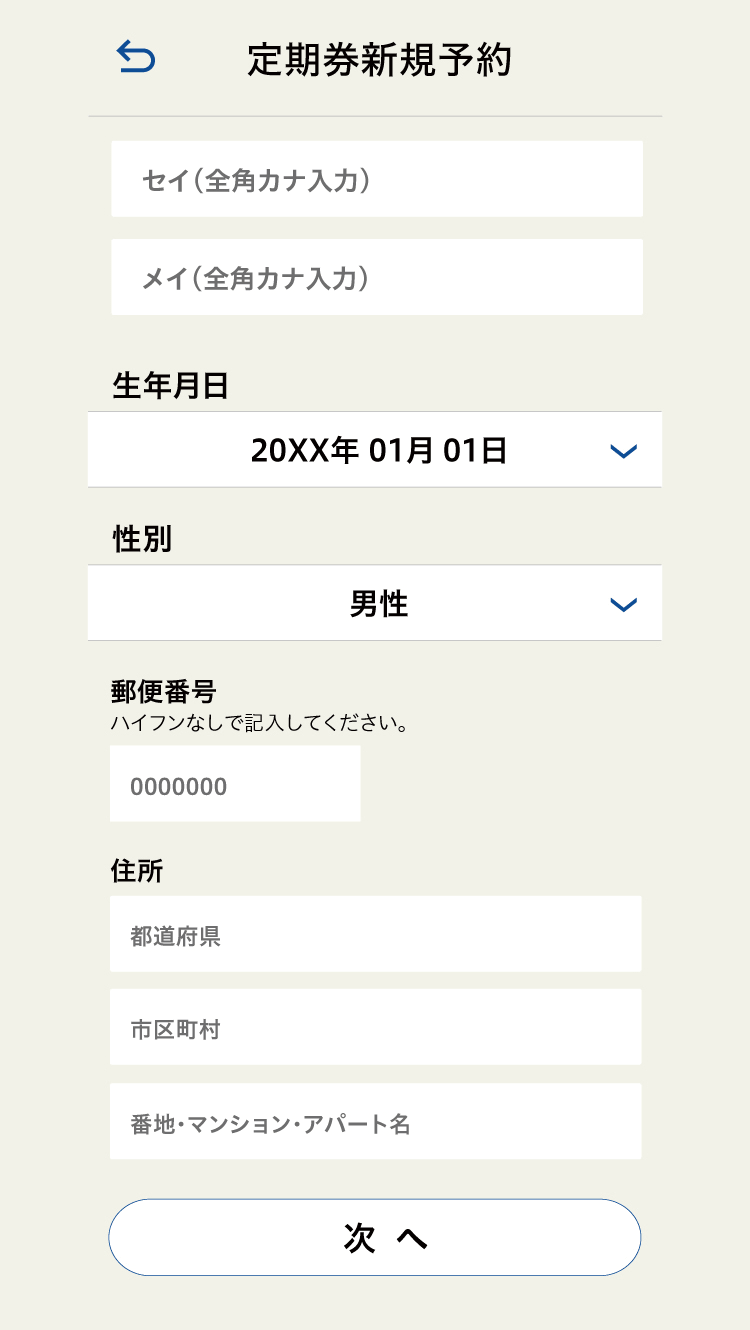
Task: Click the セイ katakana surname input field
Action: pyautogui.click(x=375, y=179)
